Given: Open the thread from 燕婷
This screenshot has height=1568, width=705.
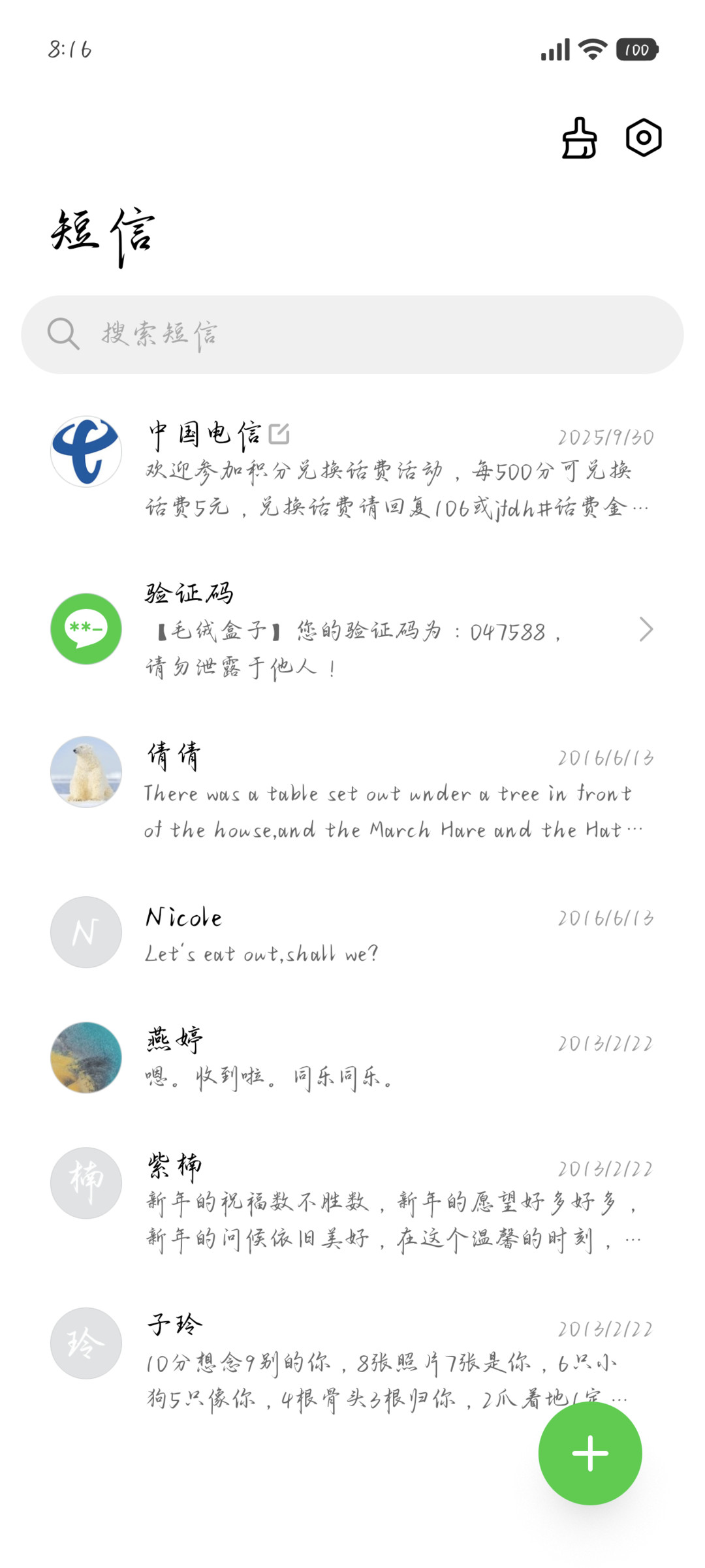Looking at the screenshot, I should tap(352, 1058).
